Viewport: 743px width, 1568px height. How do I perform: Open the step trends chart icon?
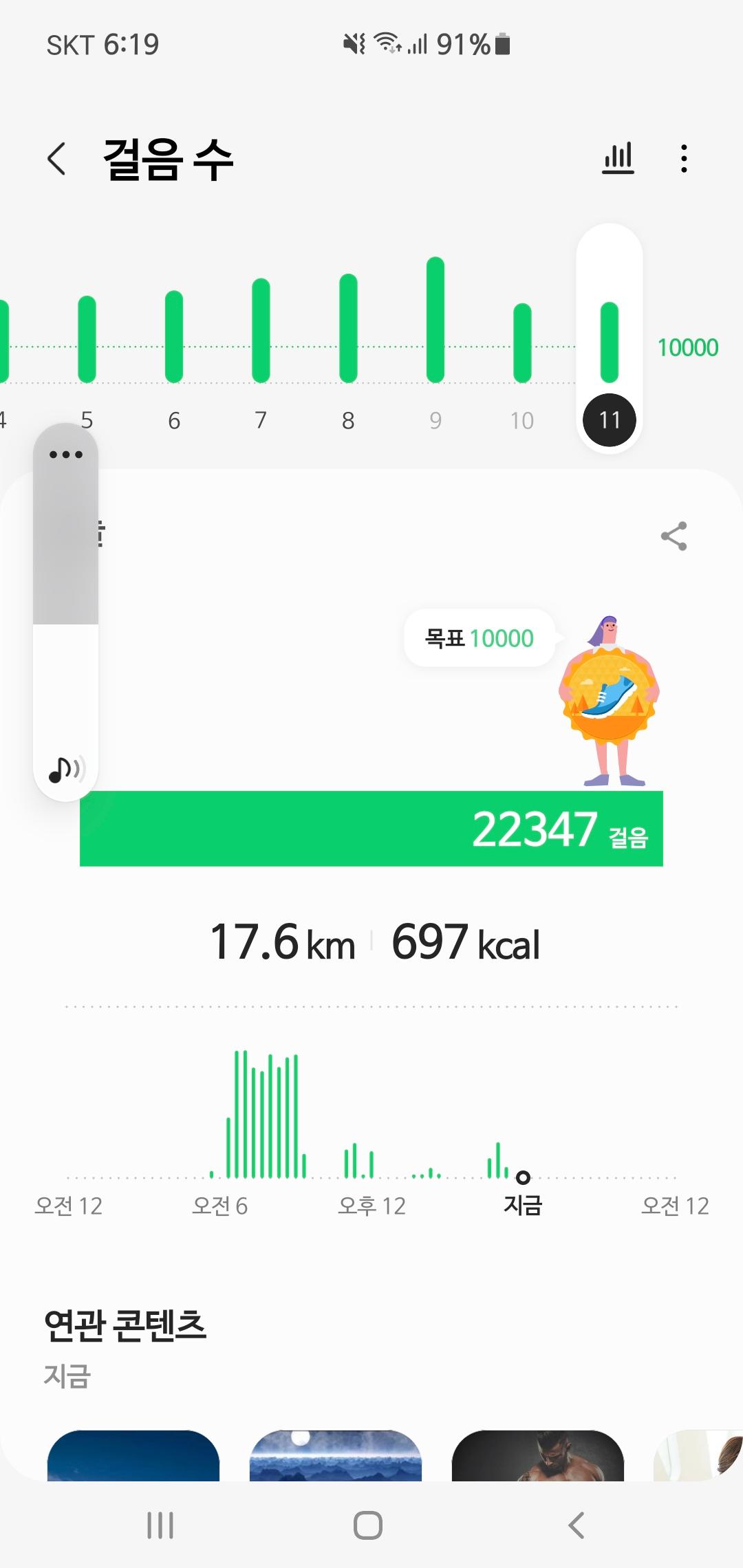click(618, 159)
